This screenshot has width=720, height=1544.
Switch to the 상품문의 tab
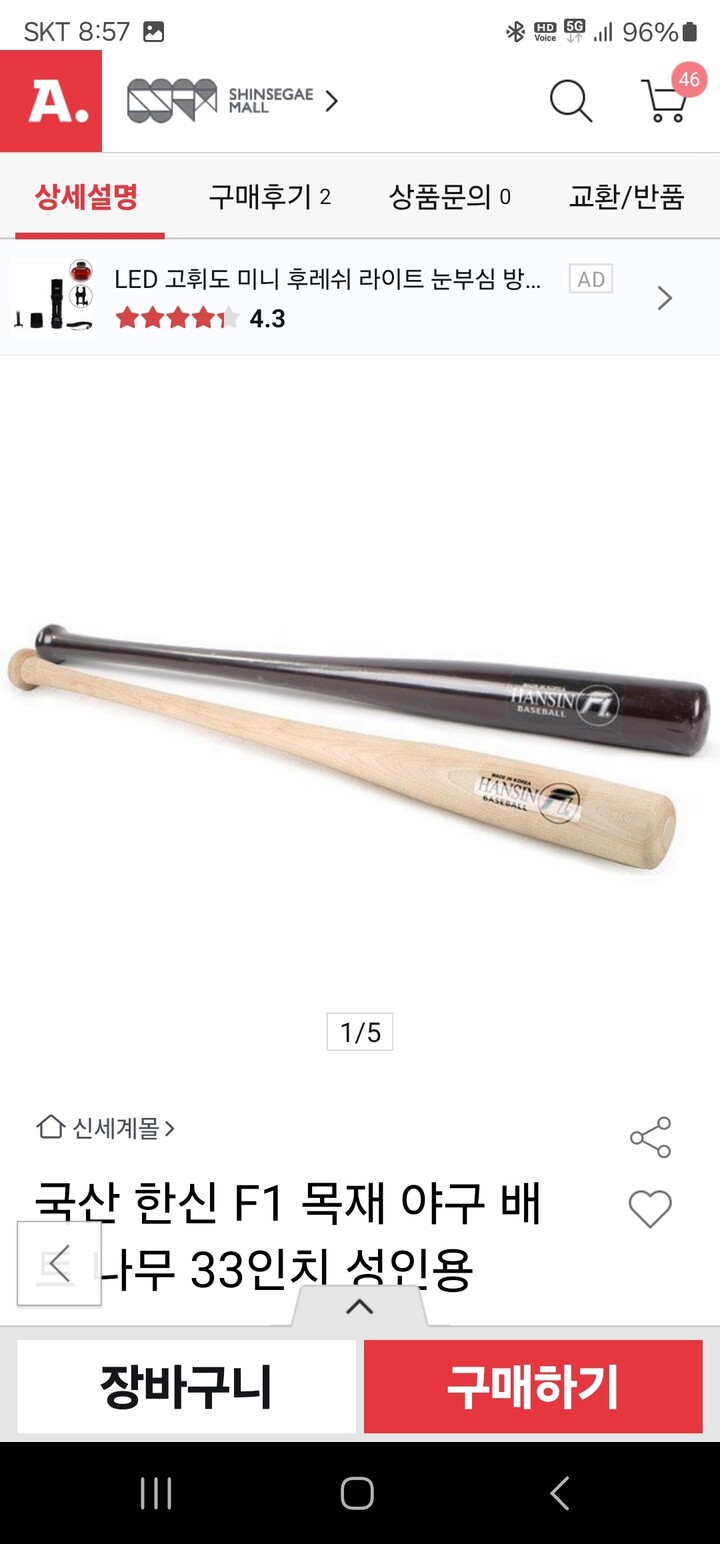click(x=449, y=197)
